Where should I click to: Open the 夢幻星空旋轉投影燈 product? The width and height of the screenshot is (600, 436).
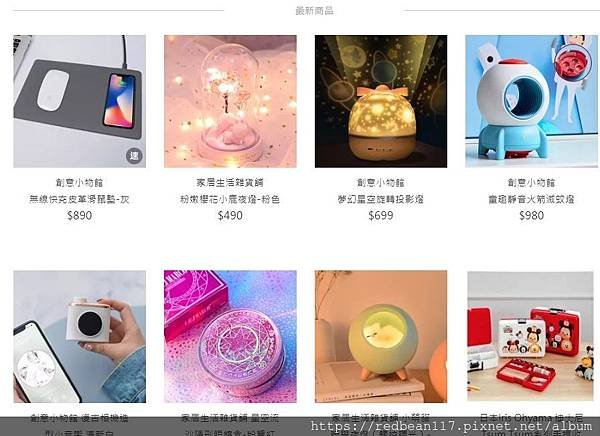(381, 101)
